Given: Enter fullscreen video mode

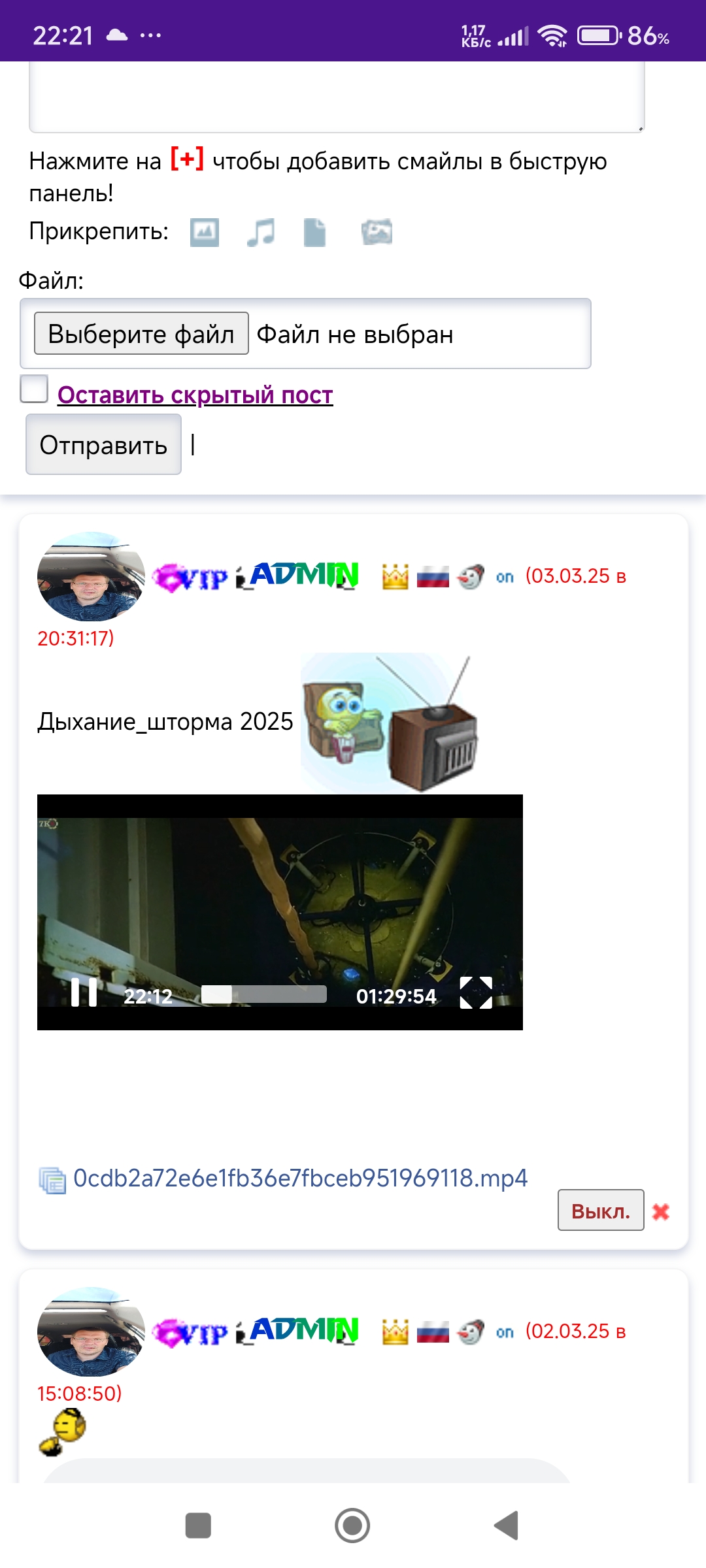Looking at the screenshot, I should pos(476,993).
